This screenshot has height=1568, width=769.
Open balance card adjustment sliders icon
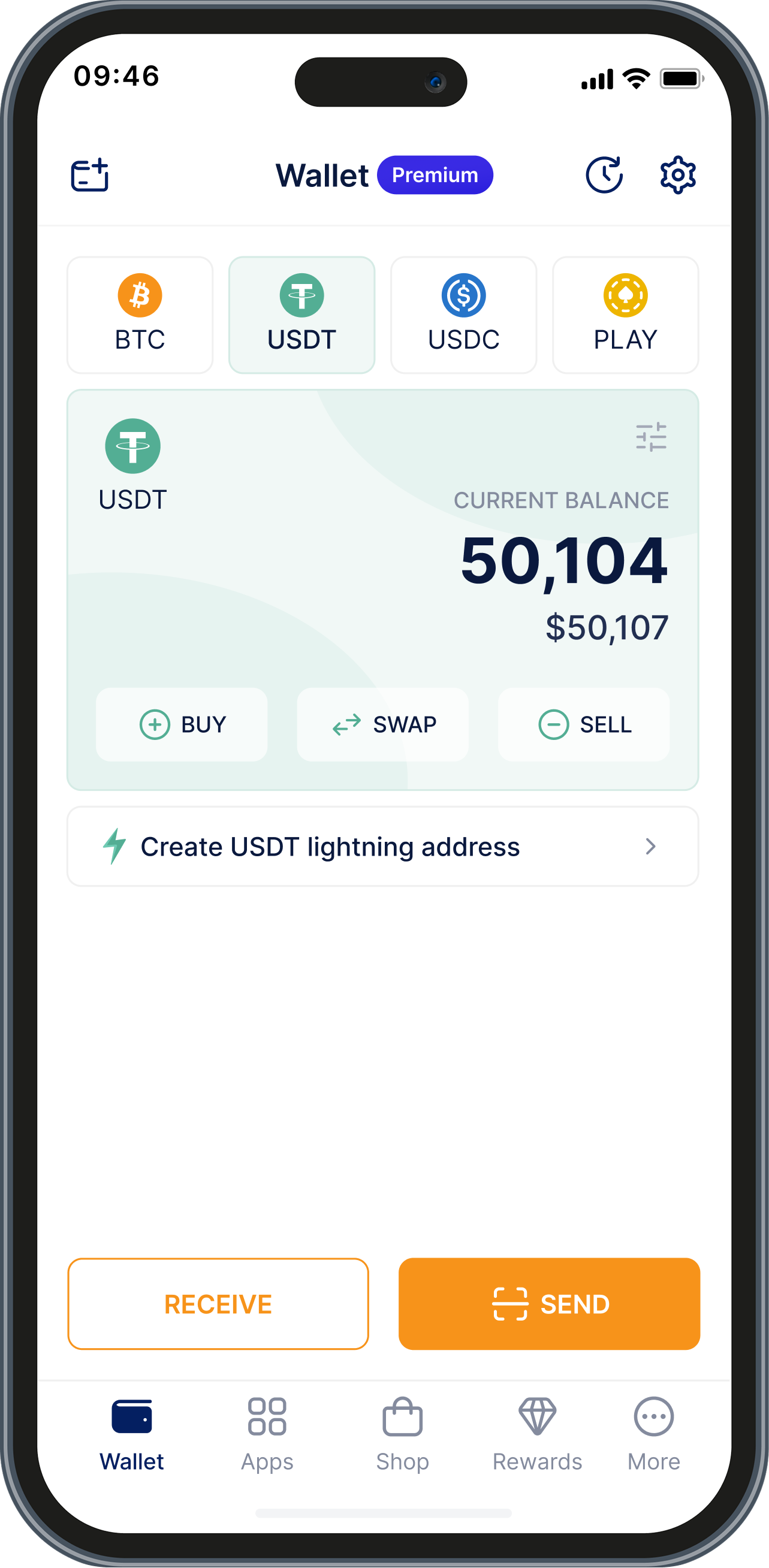[x=651, y=437]
